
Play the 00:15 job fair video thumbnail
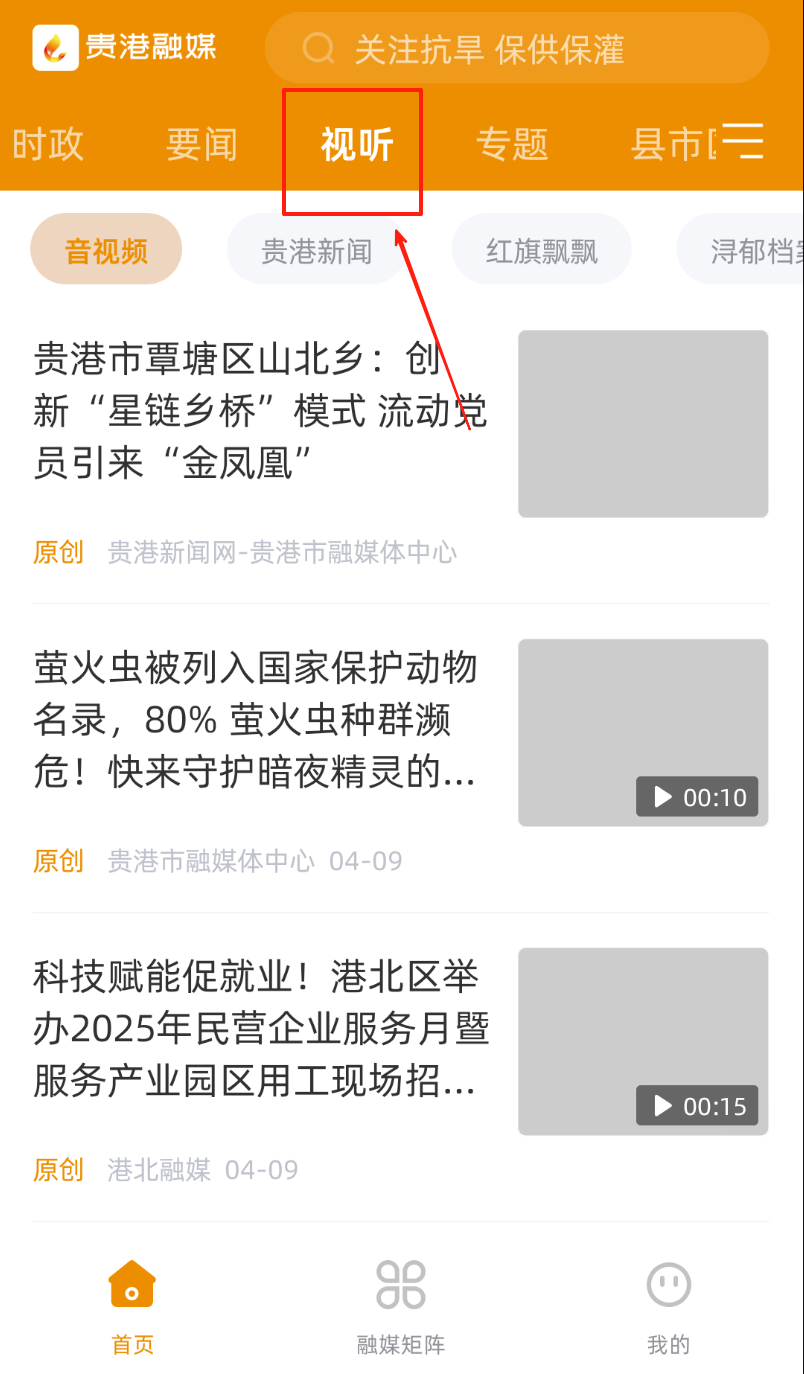tap(643, 1041)
